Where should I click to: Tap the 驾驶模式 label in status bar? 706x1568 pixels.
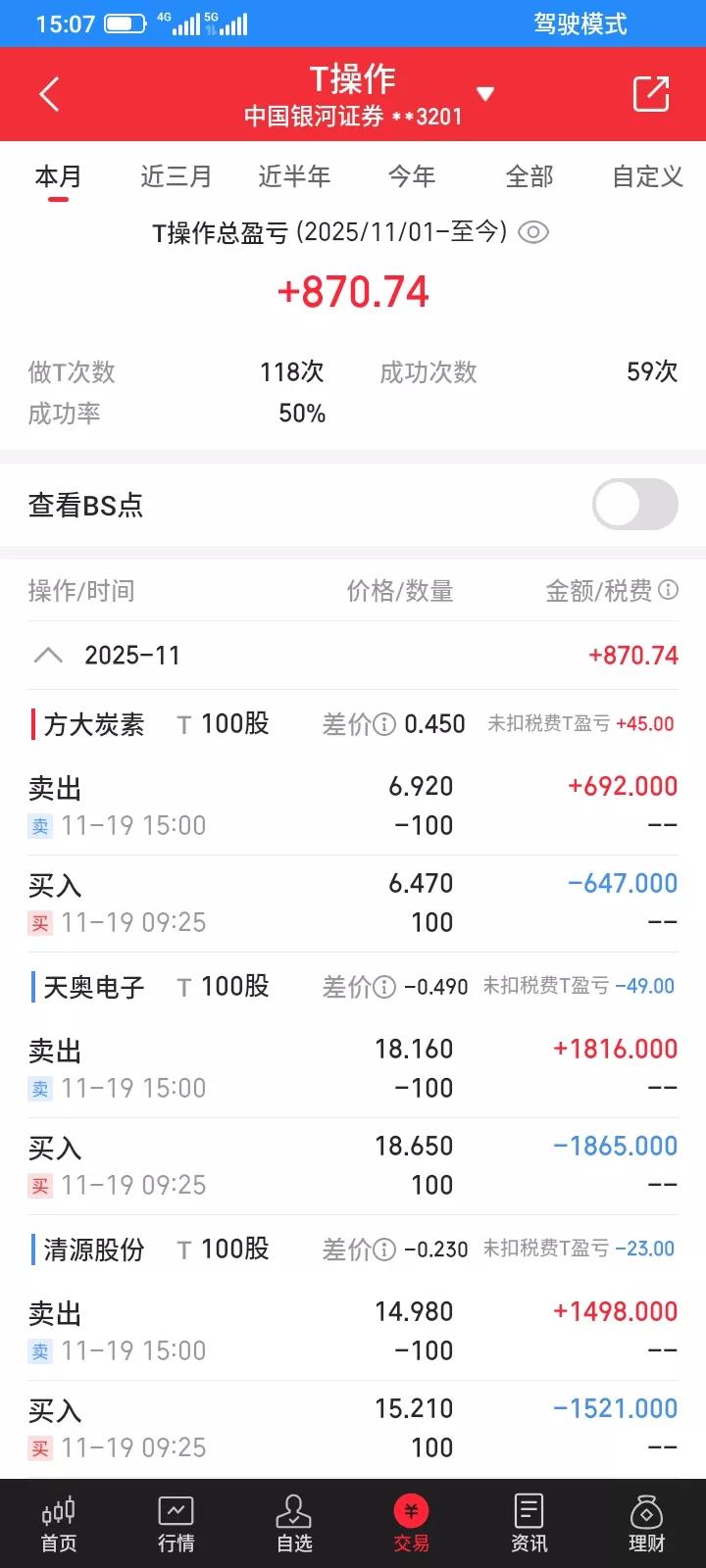point(580,24)
